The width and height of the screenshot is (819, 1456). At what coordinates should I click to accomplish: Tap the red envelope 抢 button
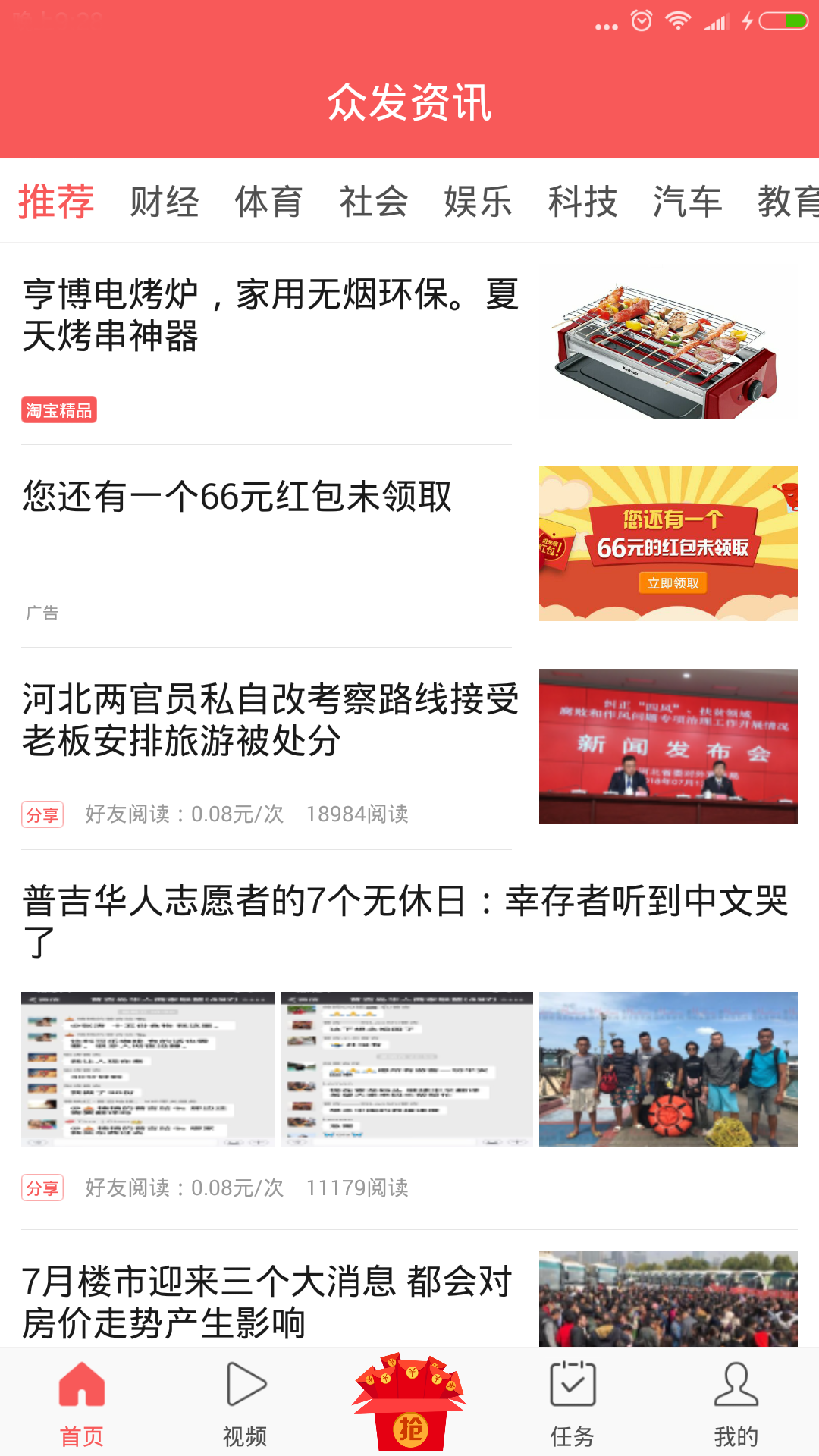click(409, 1401)
